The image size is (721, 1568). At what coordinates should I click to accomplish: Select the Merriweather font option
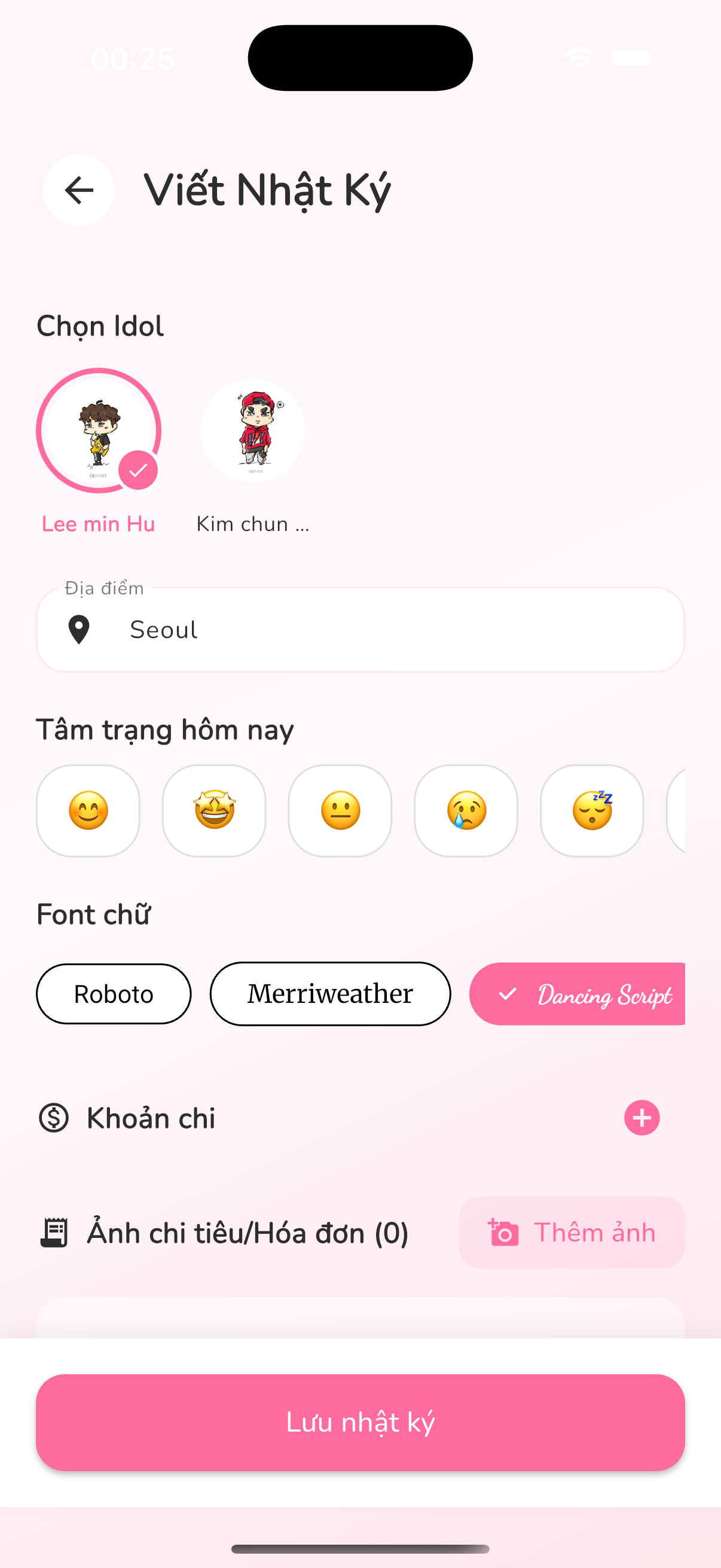(330, 993)
